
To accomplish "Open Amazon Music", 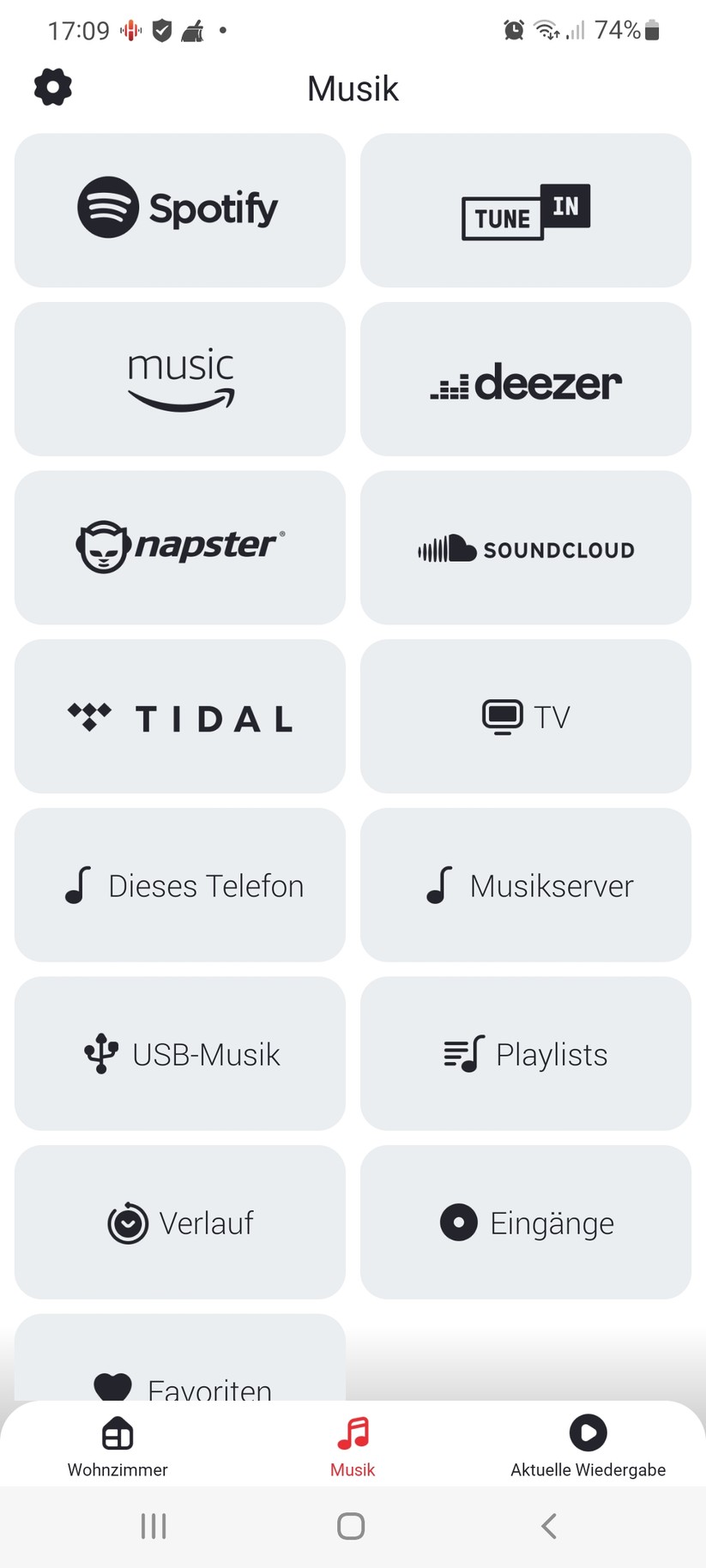I will [x=179, y=377].
